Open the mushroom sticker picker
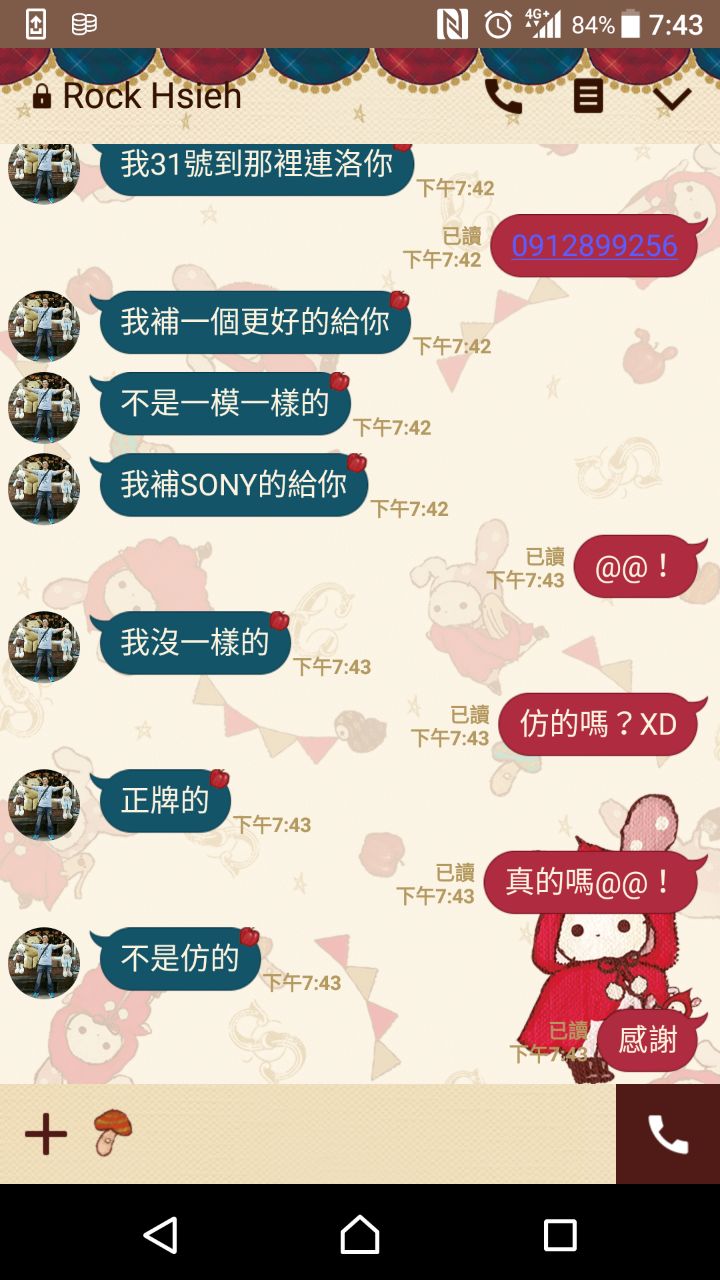The height and width of the screenshot is (1280, 720). [x=112, y=1133]
